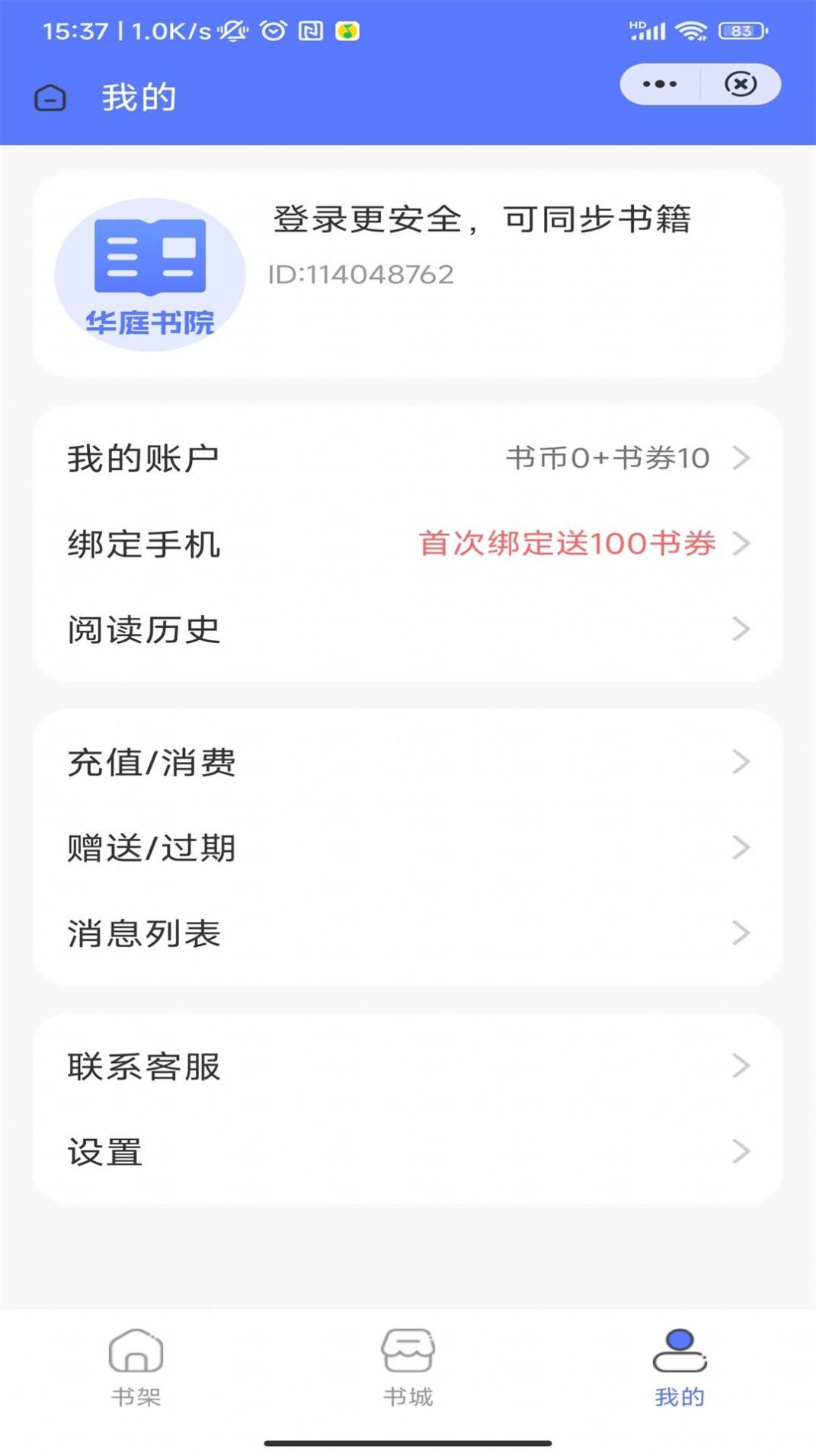This screenshot has width=816, height=1456.
Task: Open the three-dot more options menu
Action: tap(658, 84)
